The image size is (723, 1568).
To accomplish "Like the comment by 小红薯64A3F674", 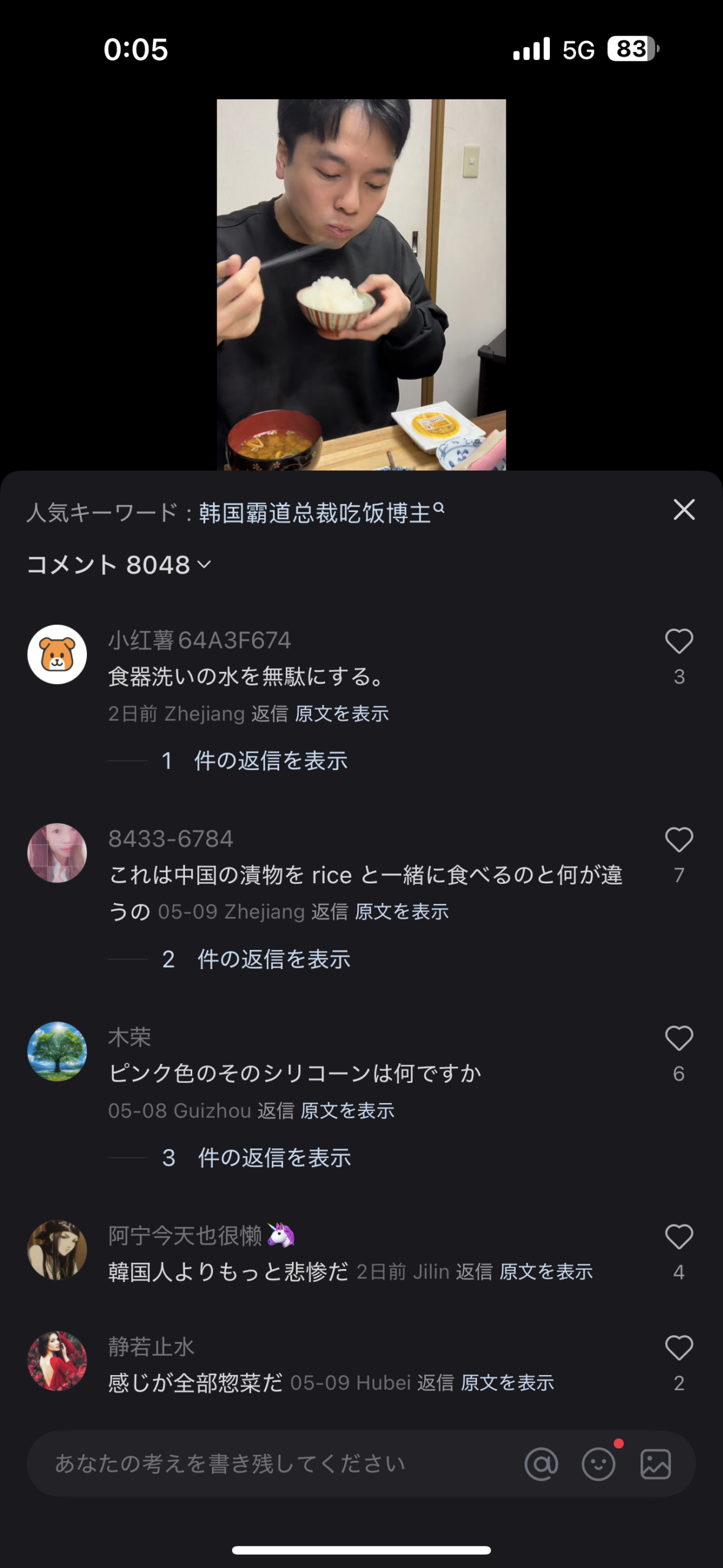I will click(x=679, y=642).
